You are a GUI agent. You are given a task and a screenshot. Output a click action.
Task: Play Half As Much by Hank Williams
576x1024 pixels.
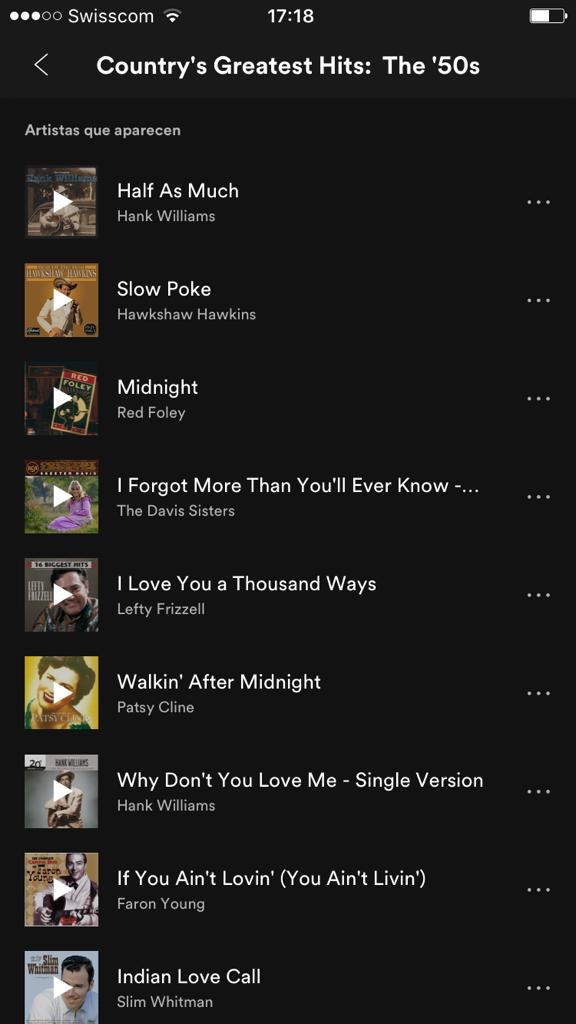click(61, 202)
